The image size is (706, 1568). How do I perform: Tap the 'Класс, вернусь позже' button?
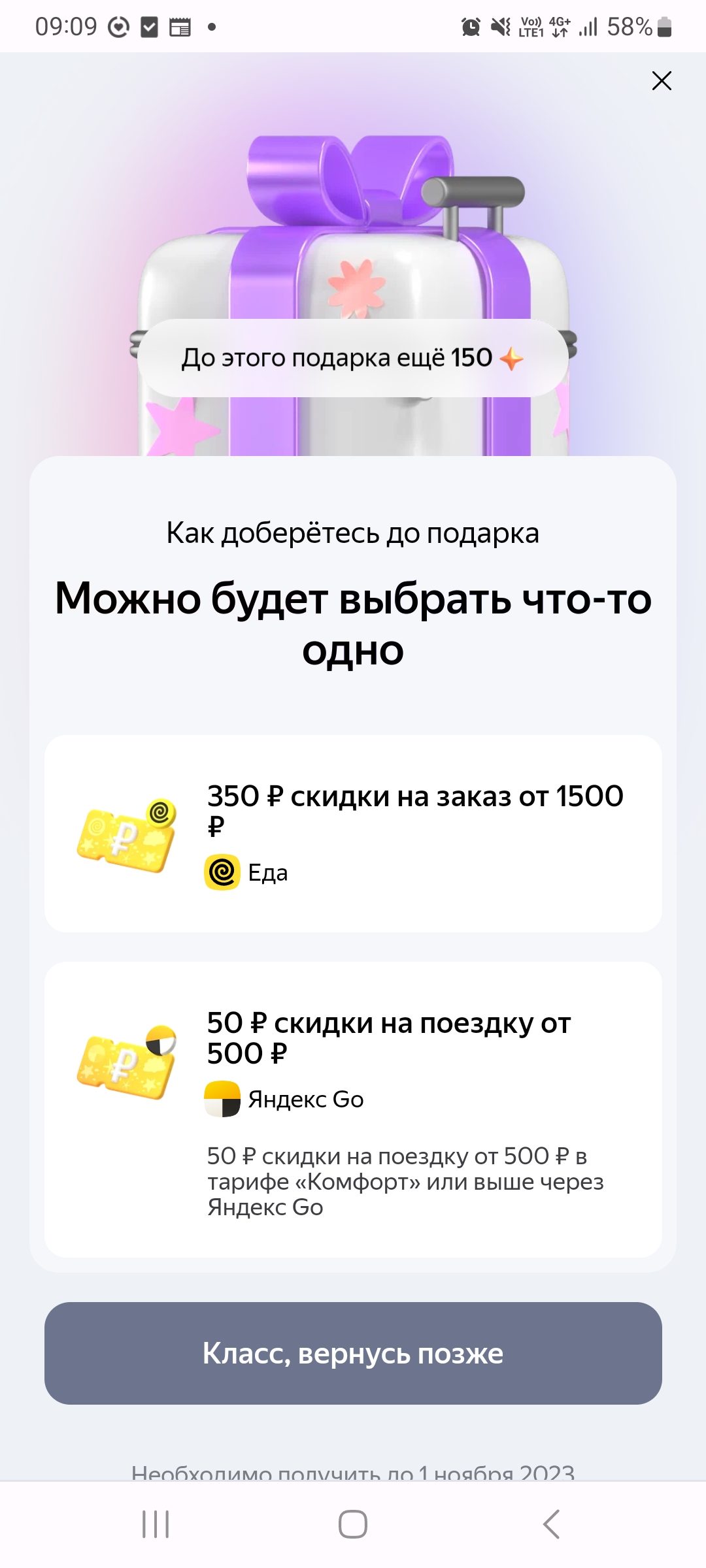(353, 1353)
